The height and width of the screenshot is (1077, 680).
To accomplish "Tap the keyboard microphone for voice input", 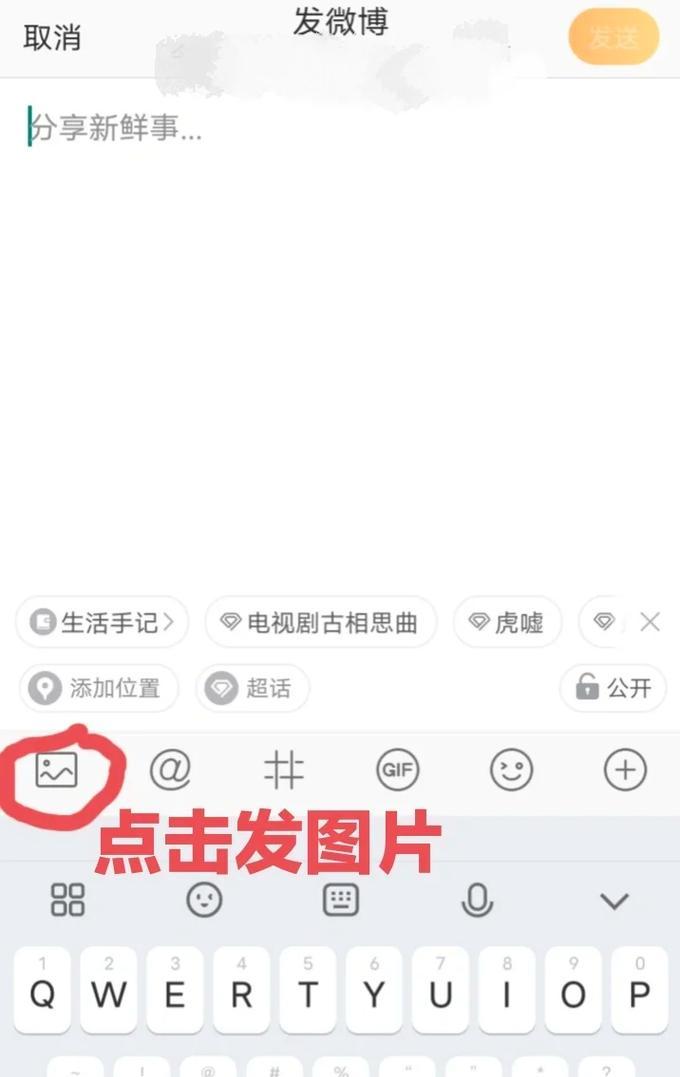I will tap(477, 901).
